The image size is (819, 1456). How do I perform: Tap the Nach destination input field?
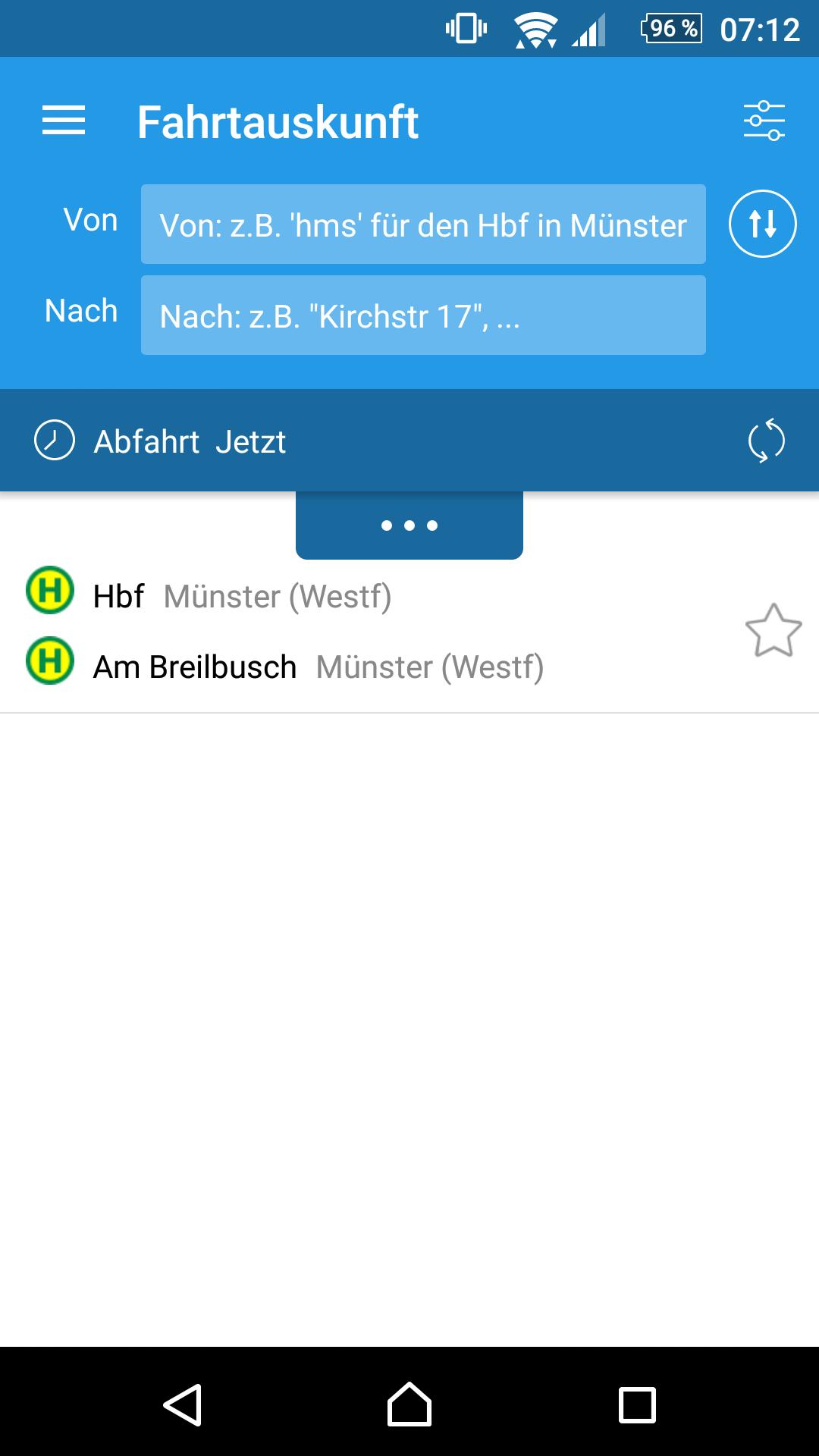point(423,315)
